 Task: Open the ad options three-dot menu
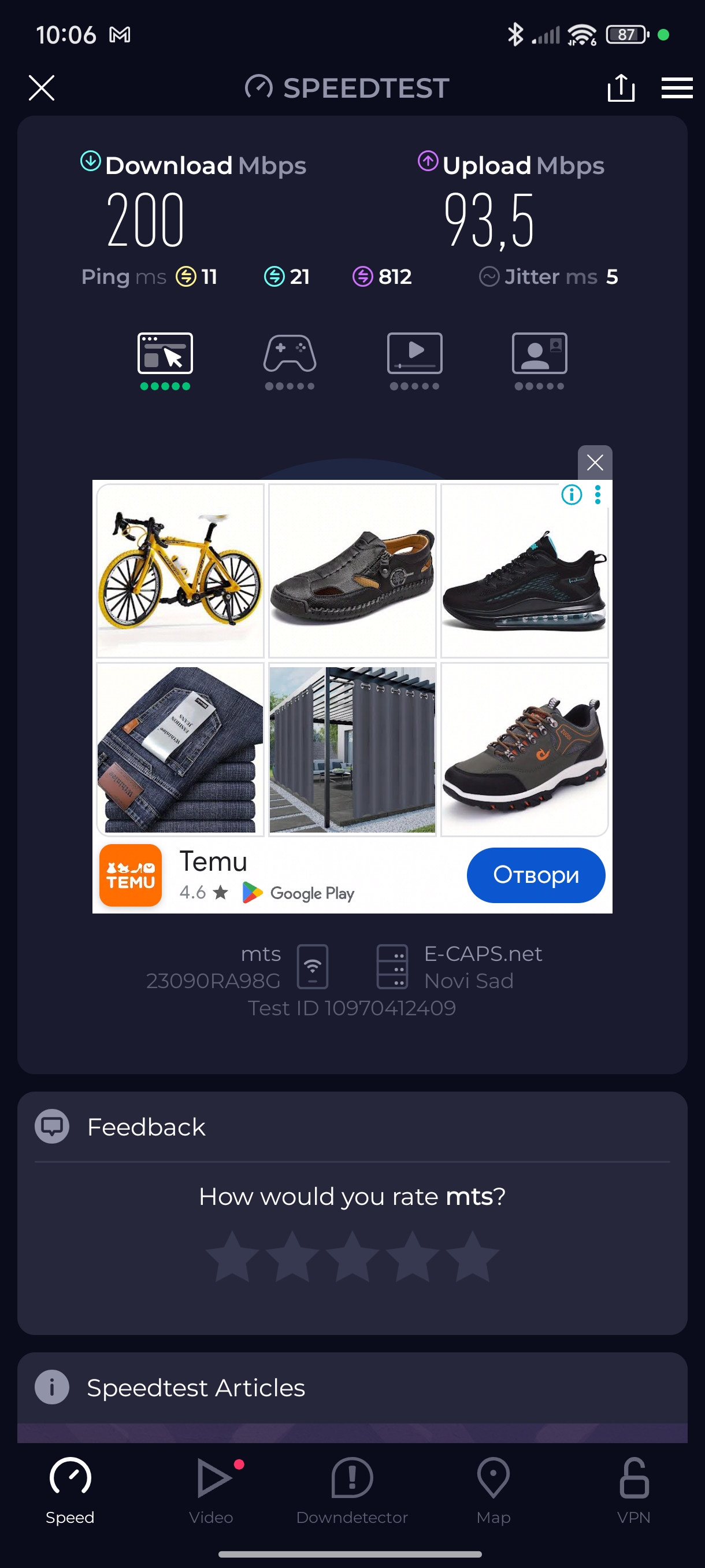pos(598,495)
